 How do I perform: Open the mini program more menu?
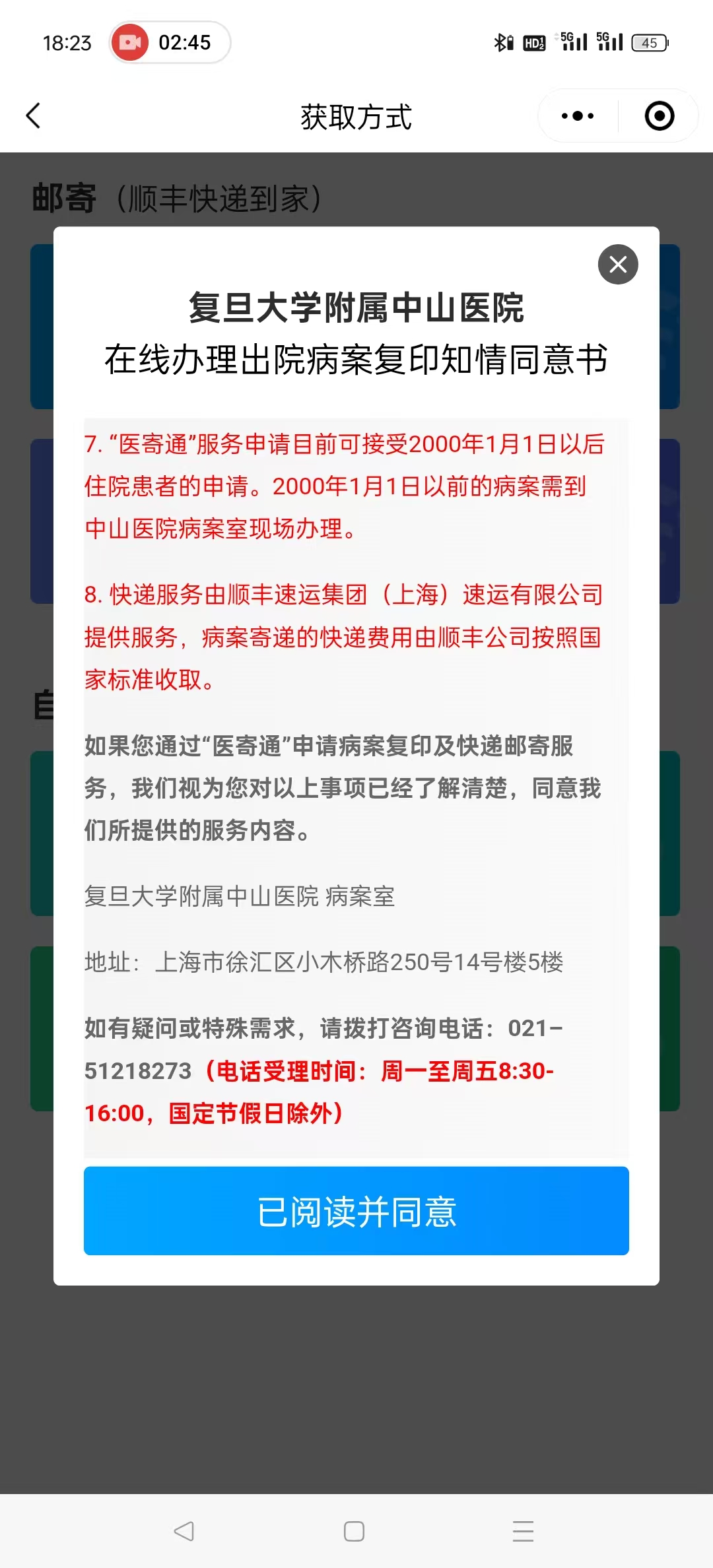pyautogui.click(x=578, y=116)
